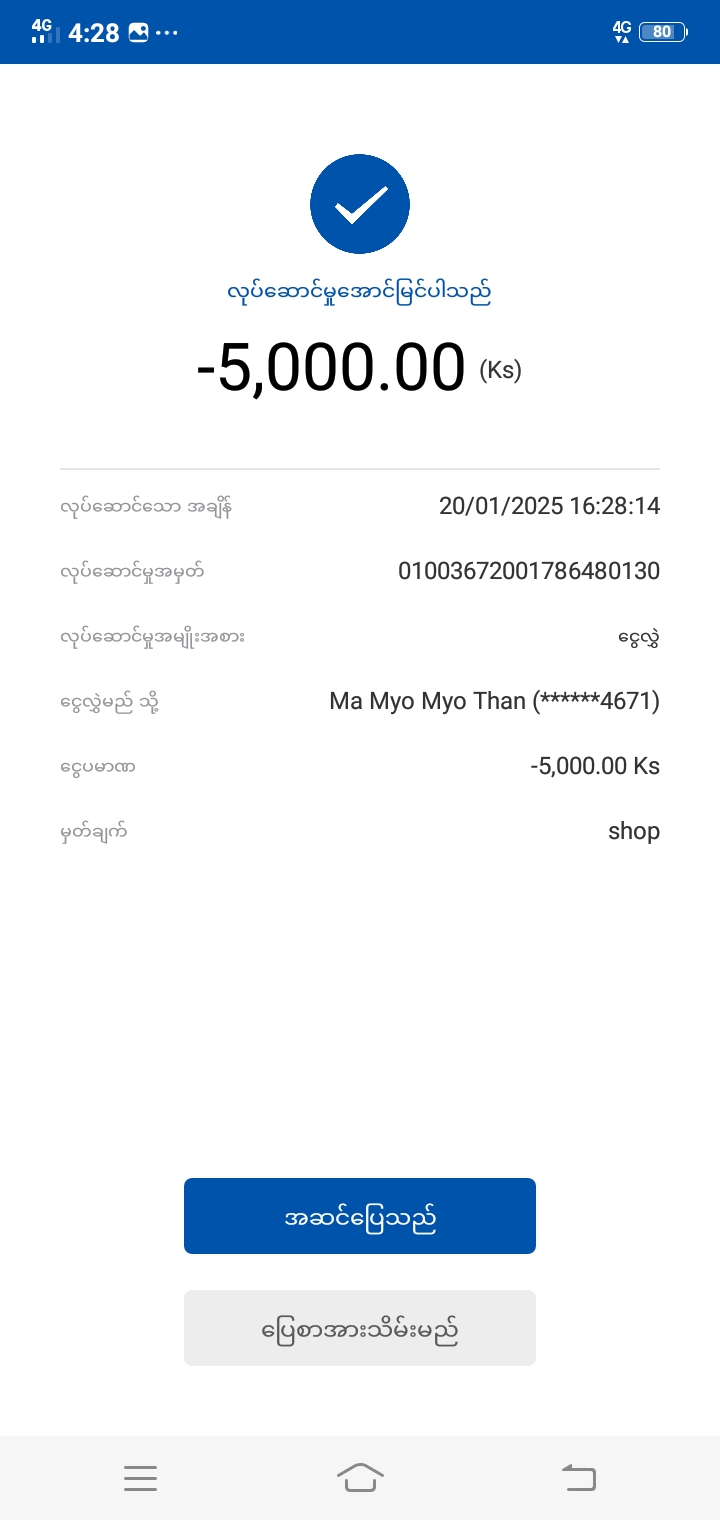
Task: Open the system recent apps menu
Action: pyautogui.click(x=141, y=1477)
